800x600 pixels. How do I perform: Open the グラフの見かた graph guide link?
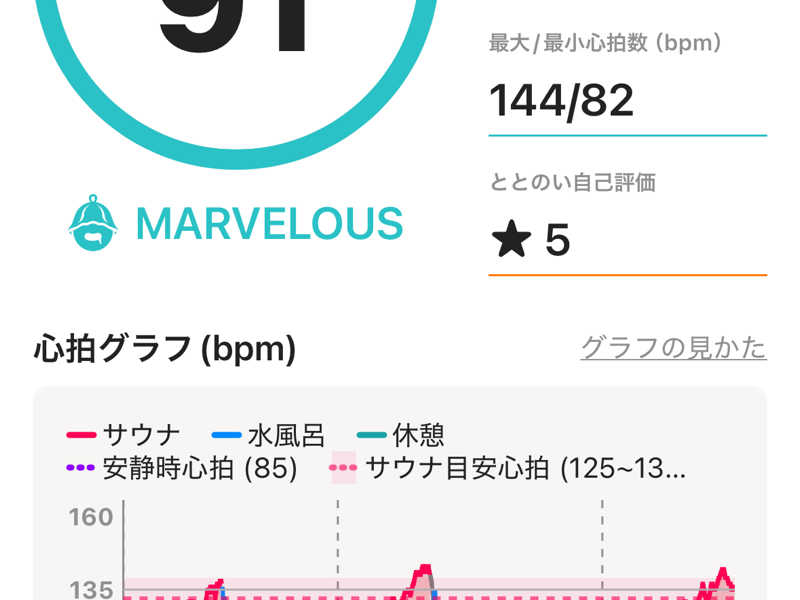(673, 348)
